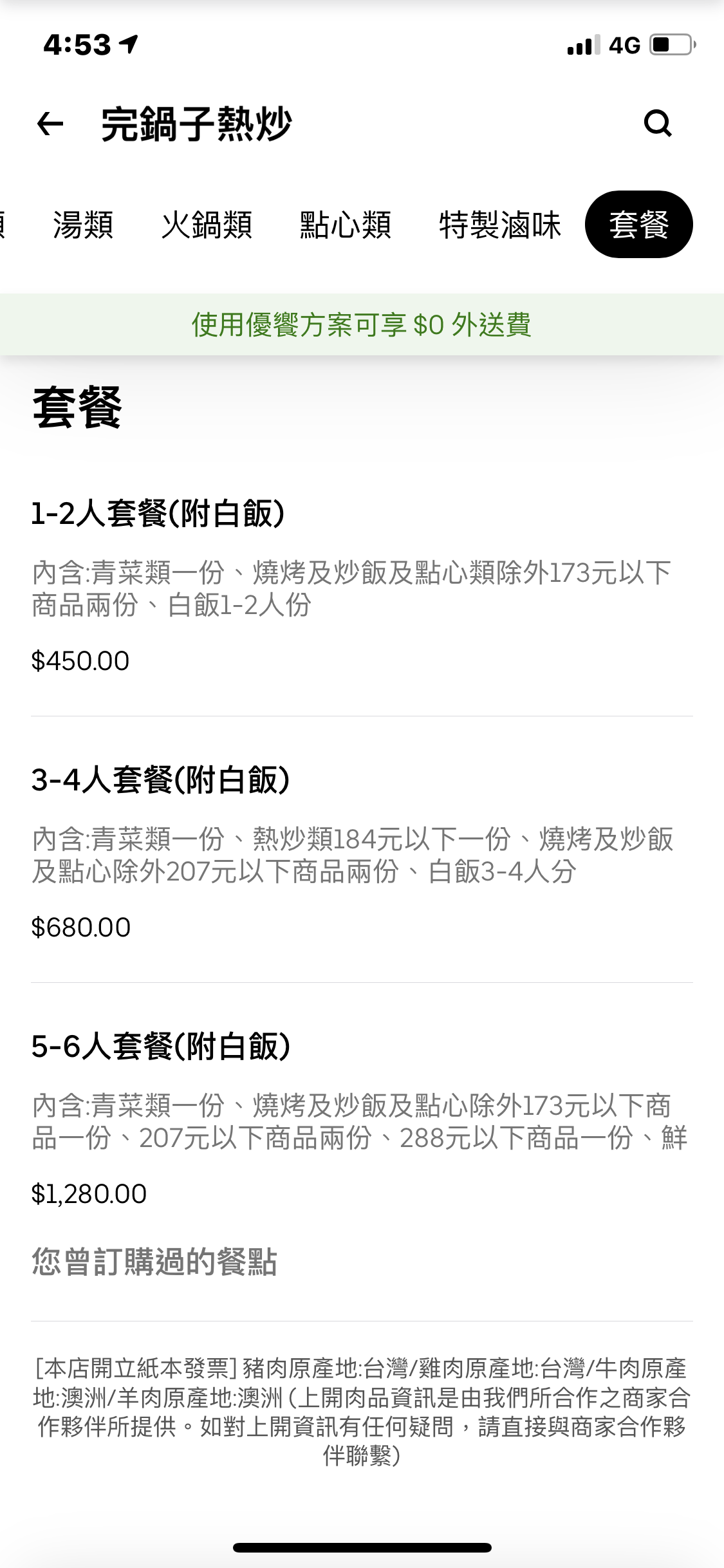Show the 特製滷味 category
This screenshot has width=724, height=1568.
point(500,225)
